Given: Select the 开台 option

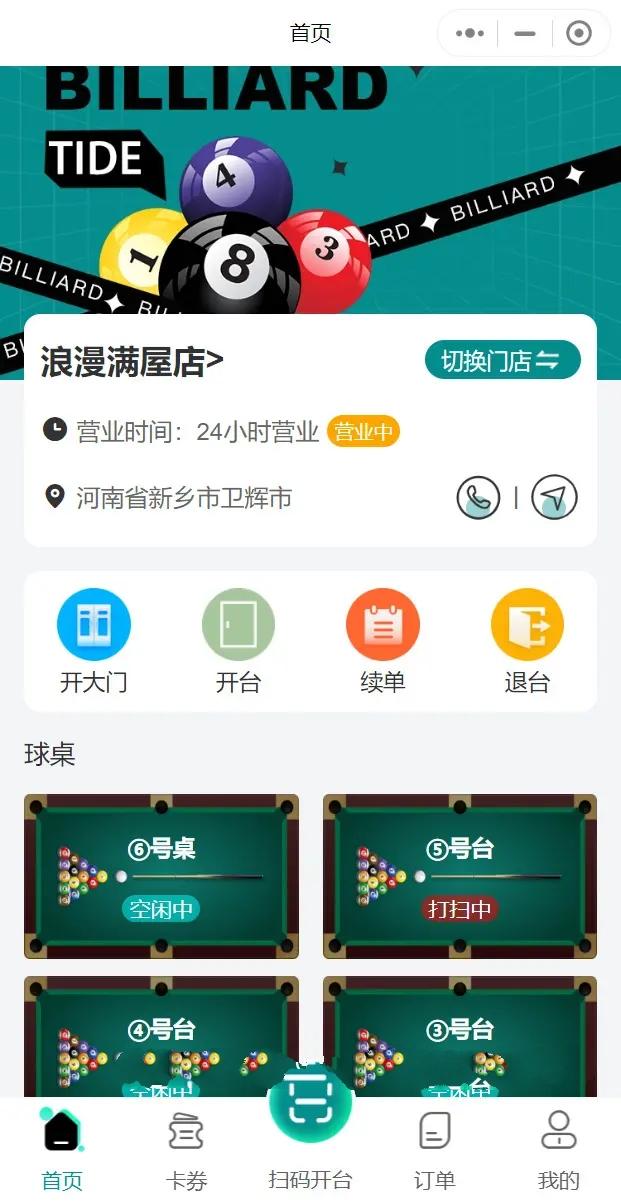Looking at the screenshot, I should [x=238, y=642].
